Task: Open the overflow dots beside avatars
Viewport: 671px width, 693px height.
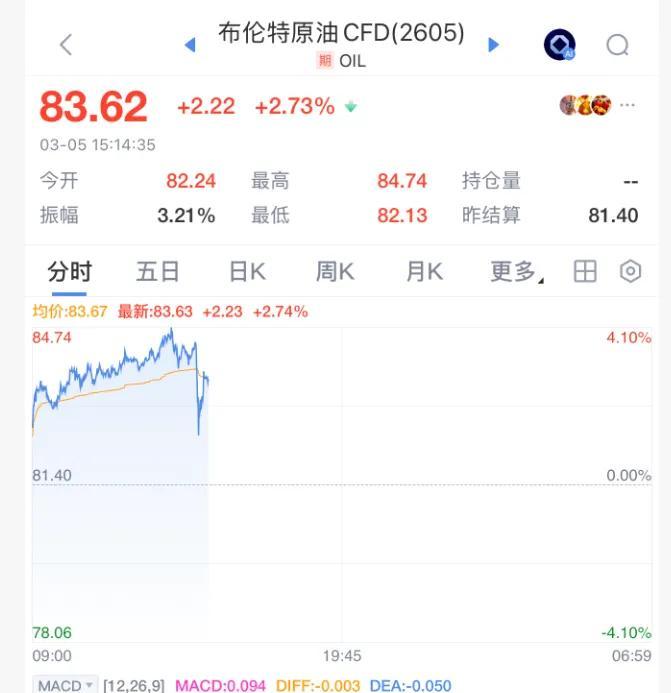Action: [628, 105]
